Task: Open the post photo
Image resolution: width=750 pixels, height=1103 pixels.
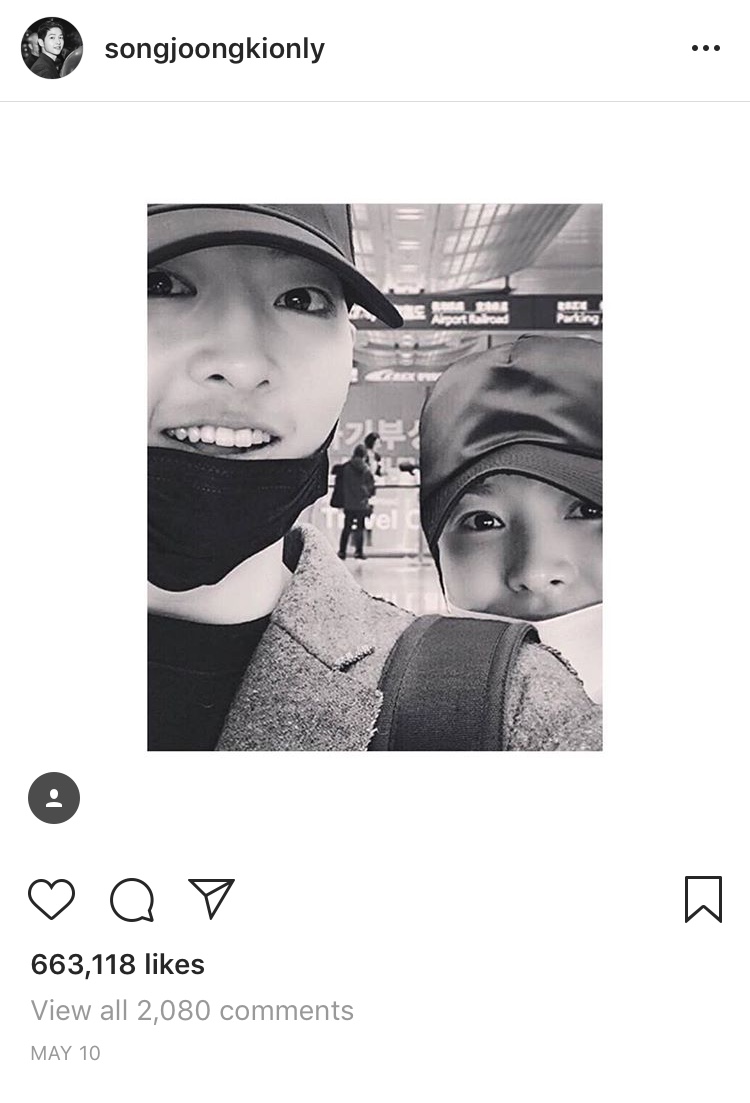Action: tap(375, 477)
